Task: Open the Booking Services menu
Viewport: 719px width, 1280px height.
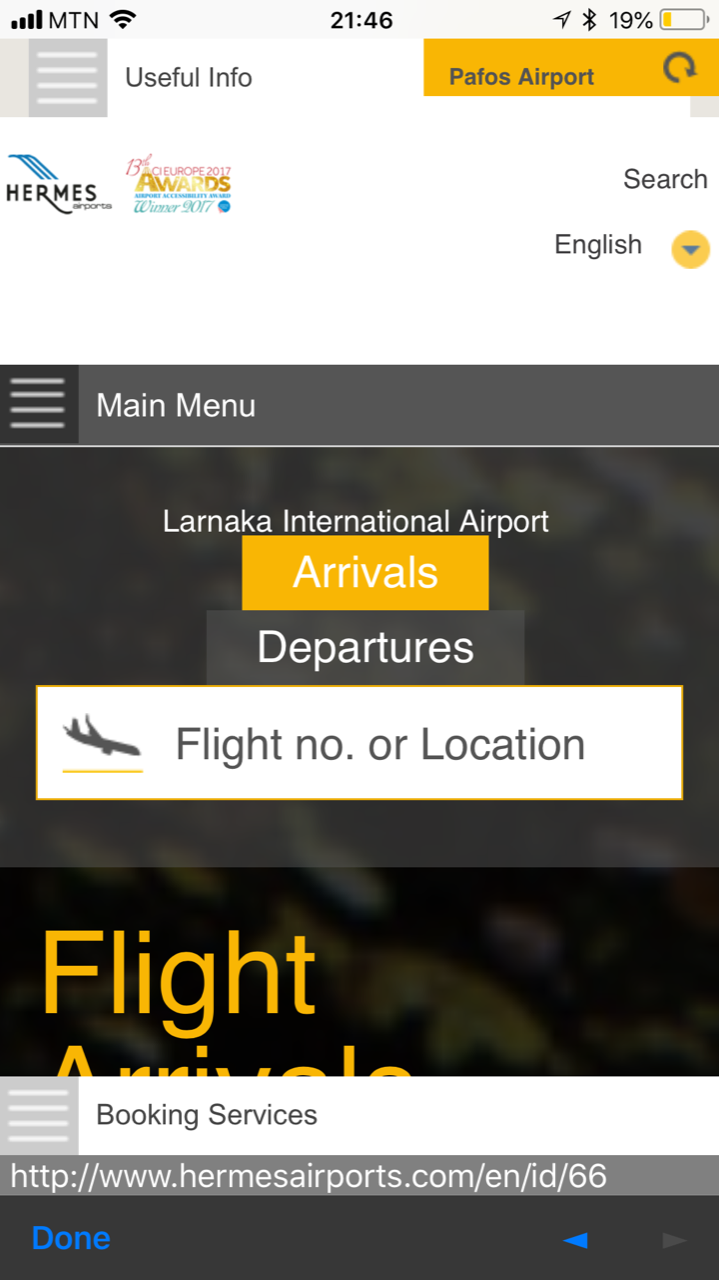Action: click(x=39, y=1115)
